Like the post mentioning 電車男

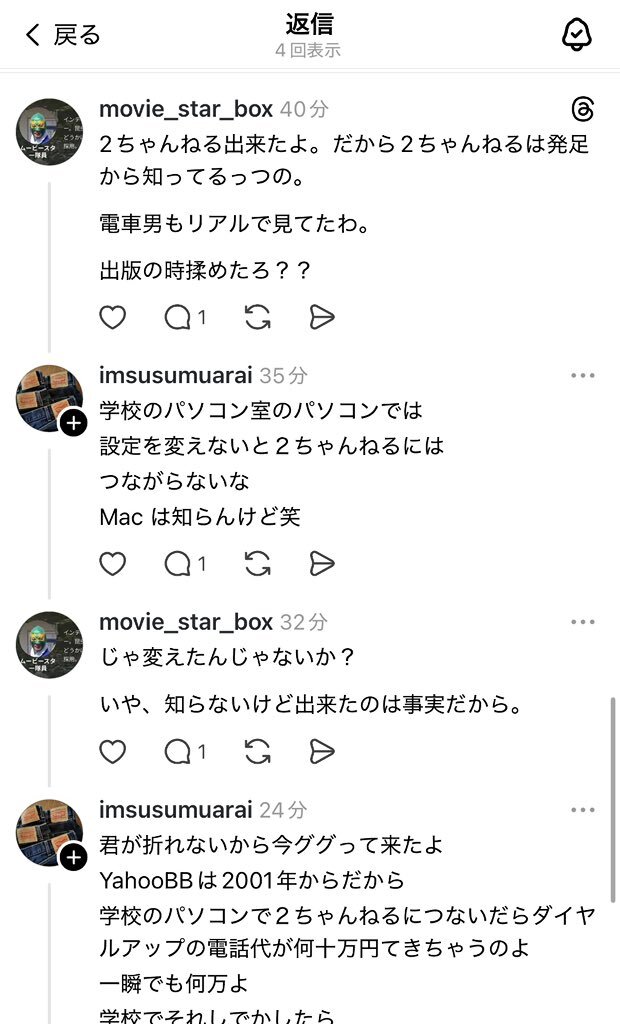pos(113,317)
